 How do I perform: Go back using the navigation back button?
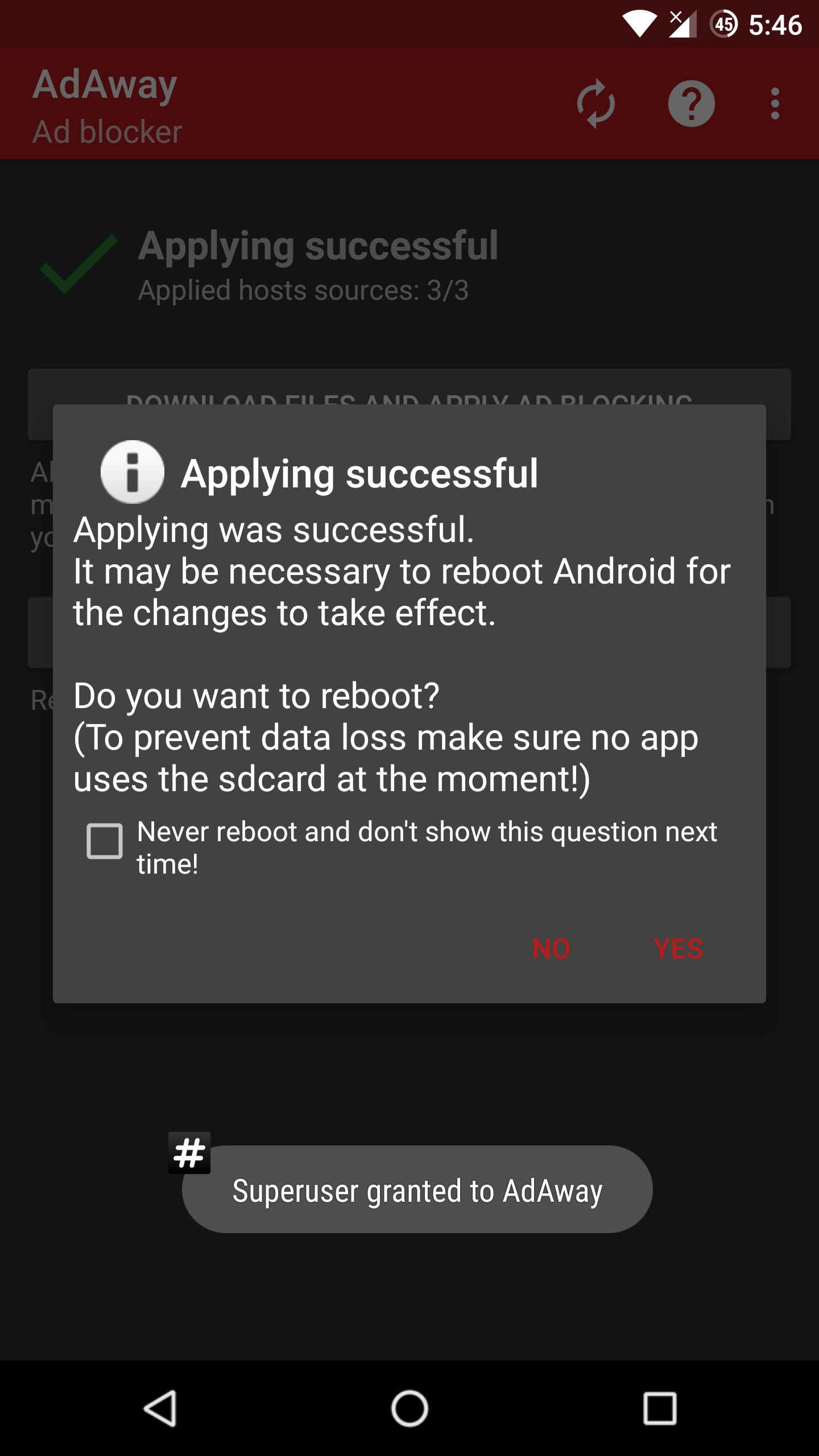[x=160, y=1409]
